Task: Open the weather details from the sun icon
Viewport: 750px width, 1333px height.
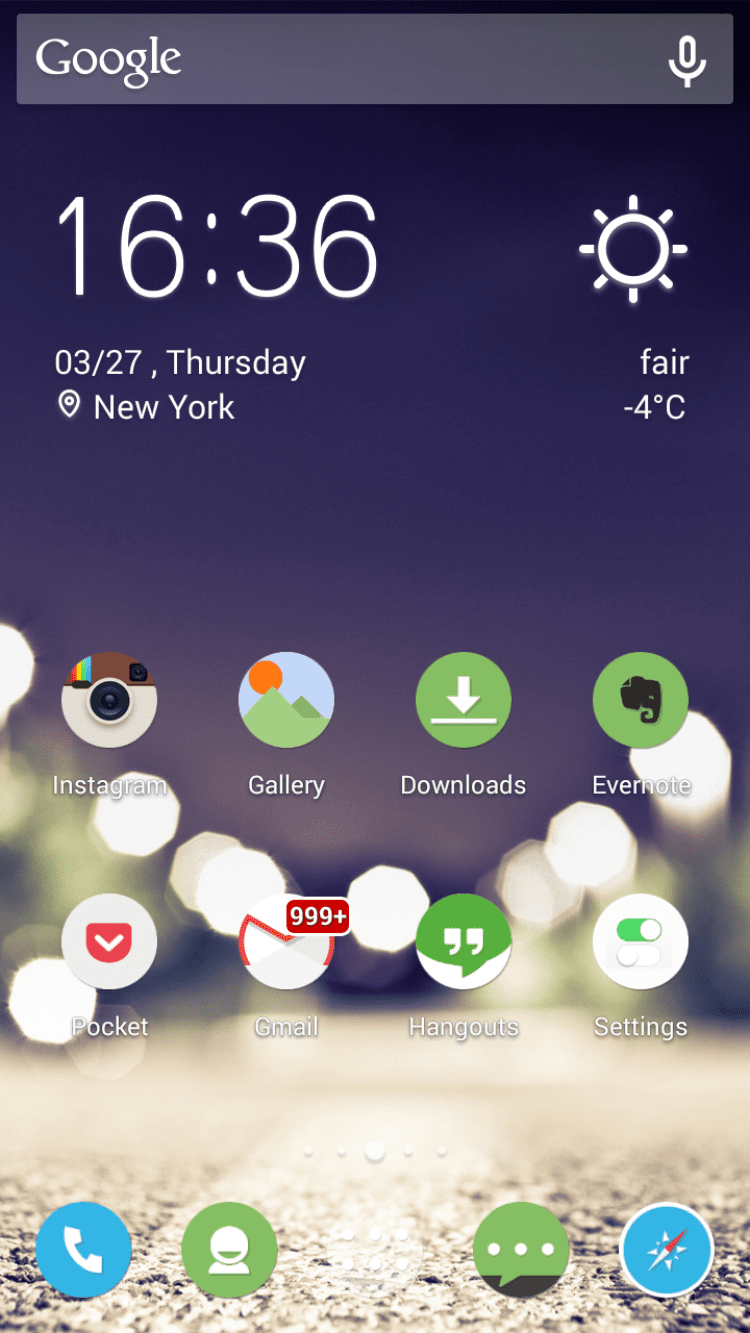Action: click(633, 250)
